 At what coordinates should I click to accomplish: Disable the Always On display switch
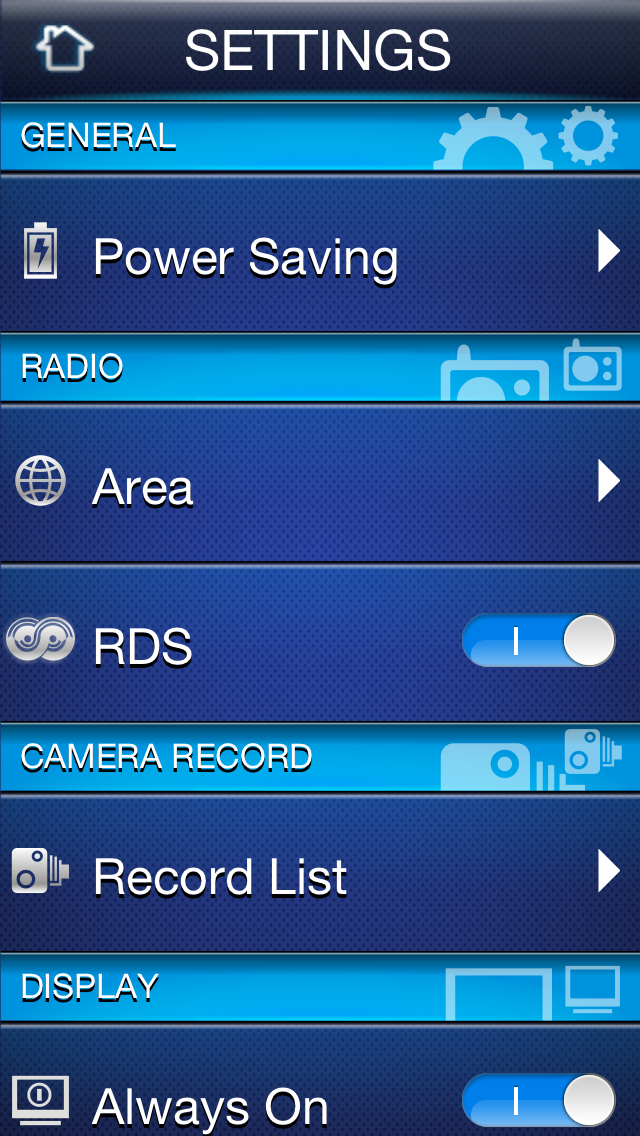point(538,1101)
